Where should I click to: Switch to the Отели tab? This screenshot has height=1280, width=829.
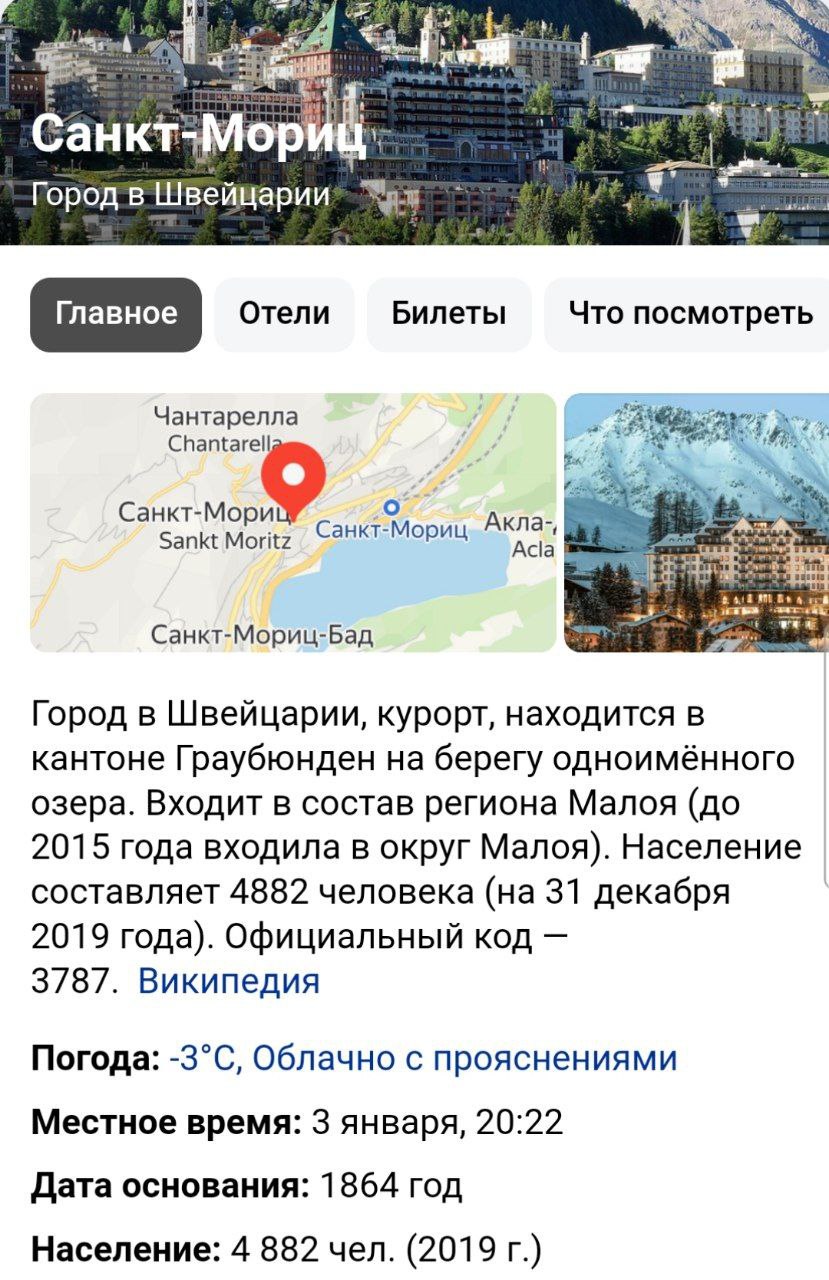[x=284, y=314]
